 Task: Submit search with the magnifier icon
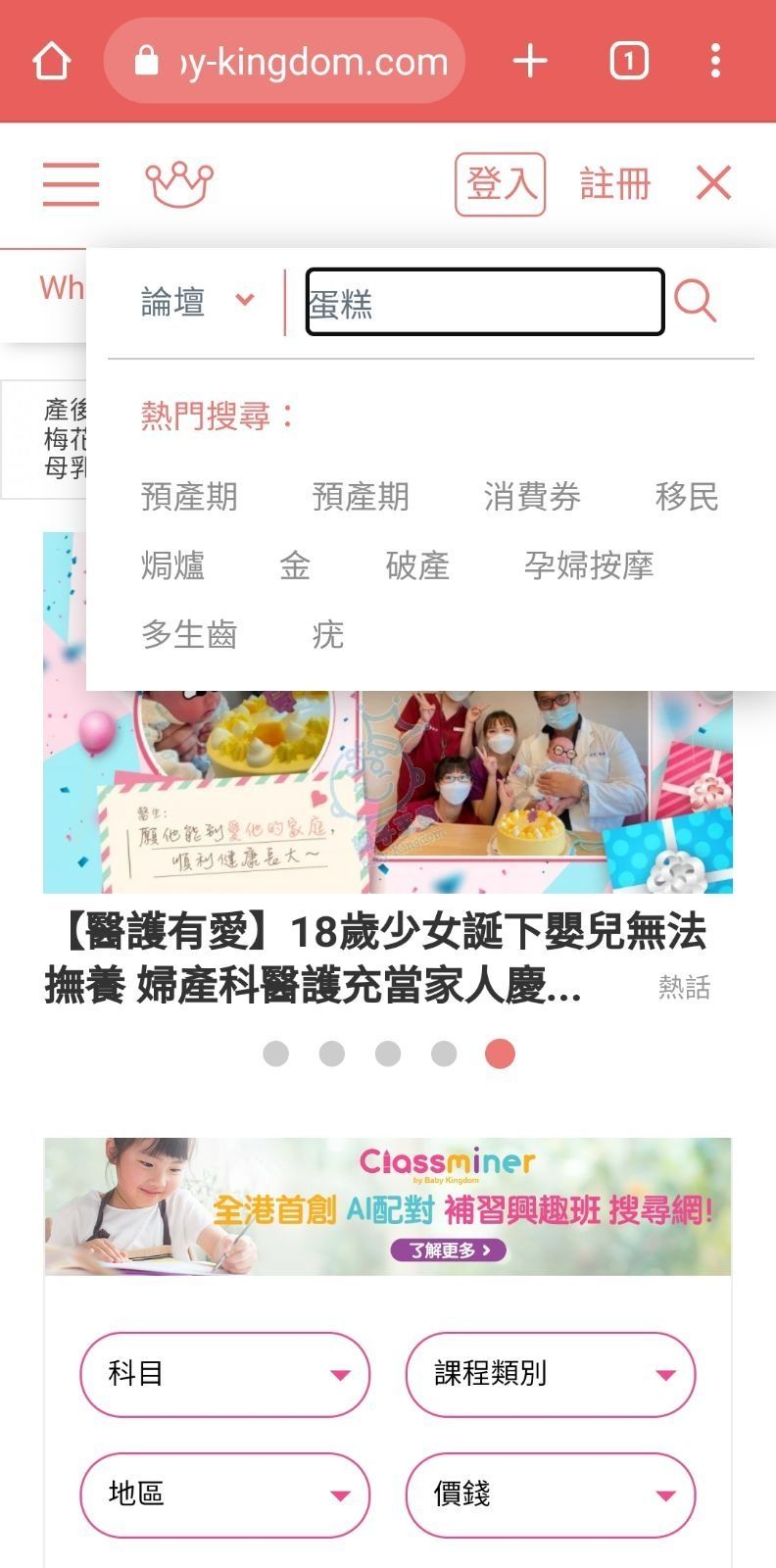[x=696, y=301]
